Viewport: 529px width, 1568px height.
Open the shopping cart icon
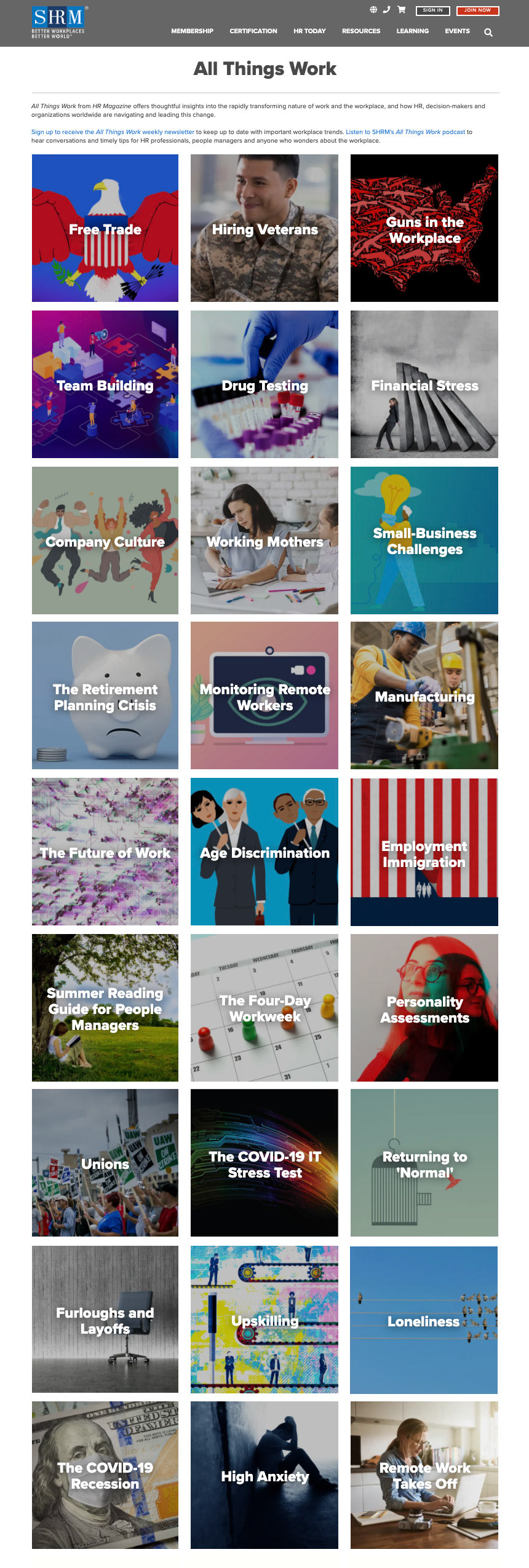point(402,10)
